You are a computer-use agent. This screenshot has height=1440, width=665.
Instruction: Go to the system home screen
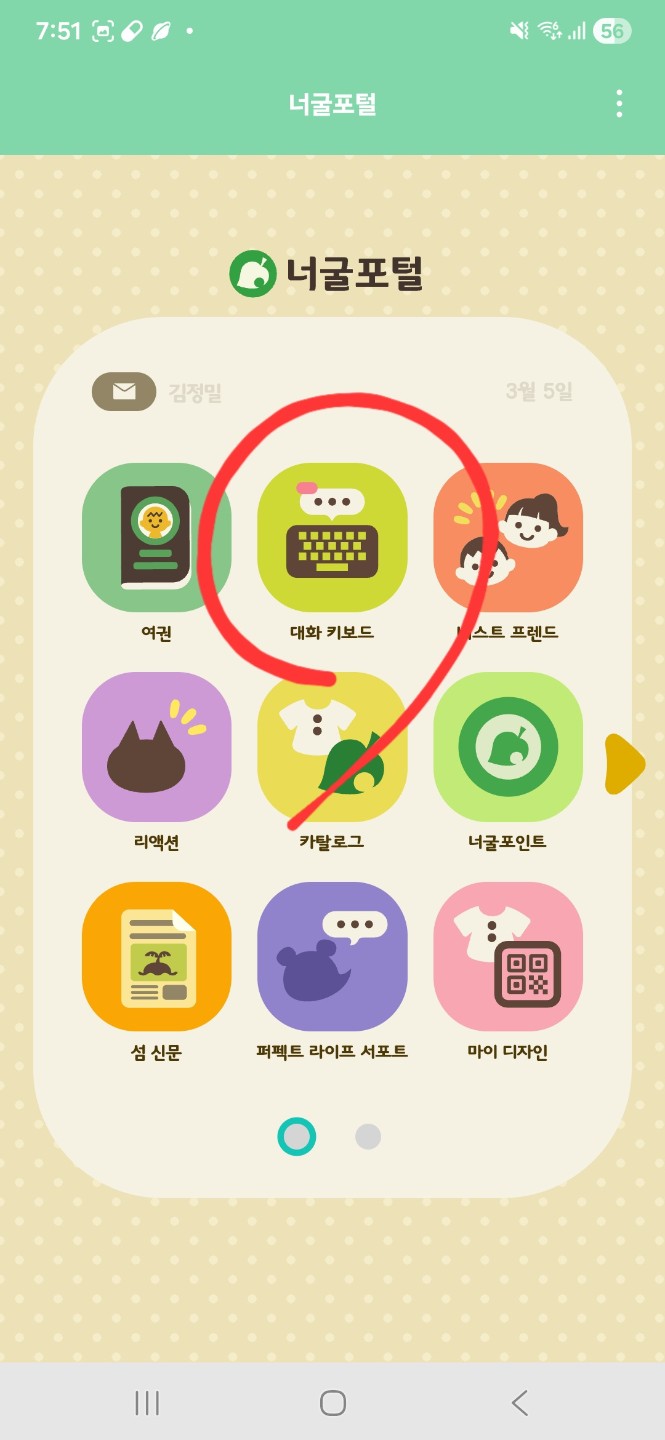click(333, 1403)
